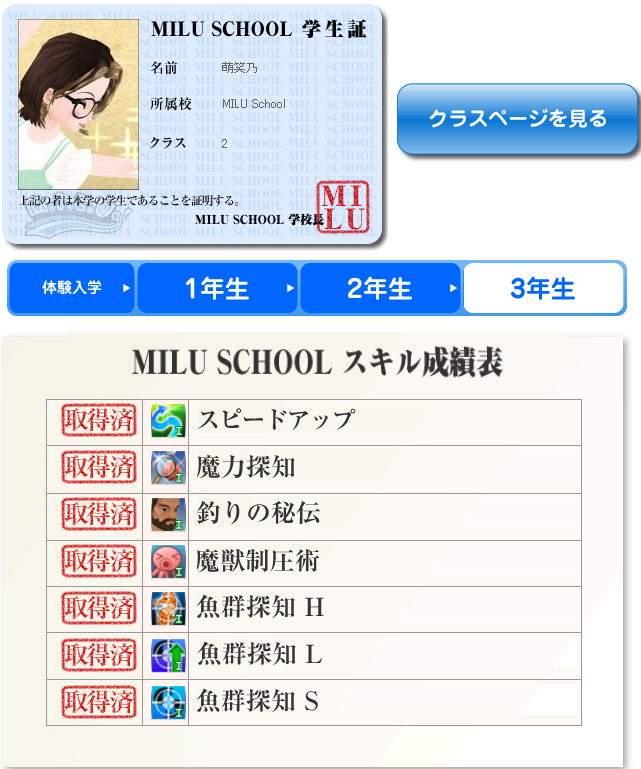Switch to the 体験入学 tab
The width and height of the screenshot is (641, 769).
pyautogui.click(x=72, y=288)
